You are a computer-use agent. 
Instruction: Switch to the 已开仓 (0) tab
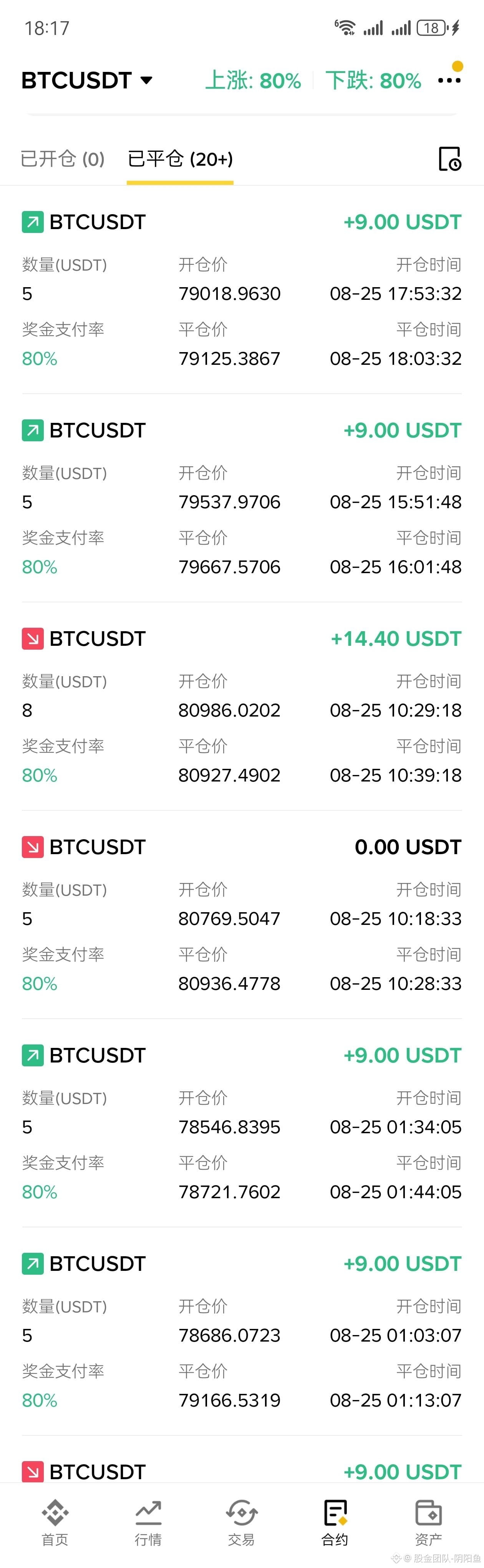coord(63,159)
